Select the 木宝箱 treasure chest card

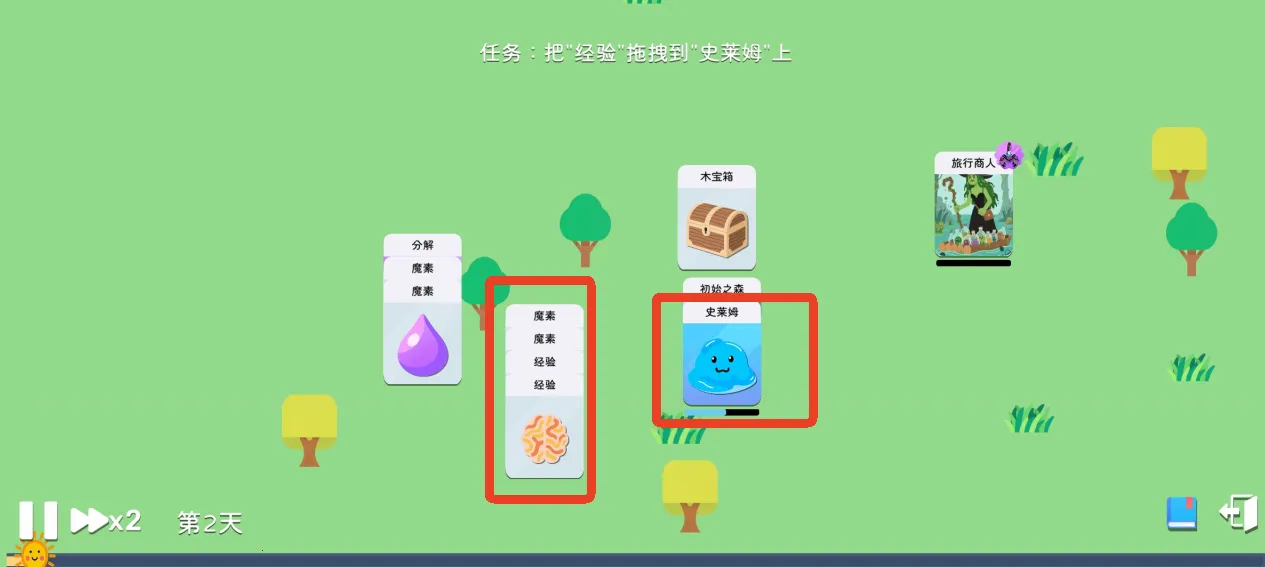pyautogui.click(x=717, y=227)
